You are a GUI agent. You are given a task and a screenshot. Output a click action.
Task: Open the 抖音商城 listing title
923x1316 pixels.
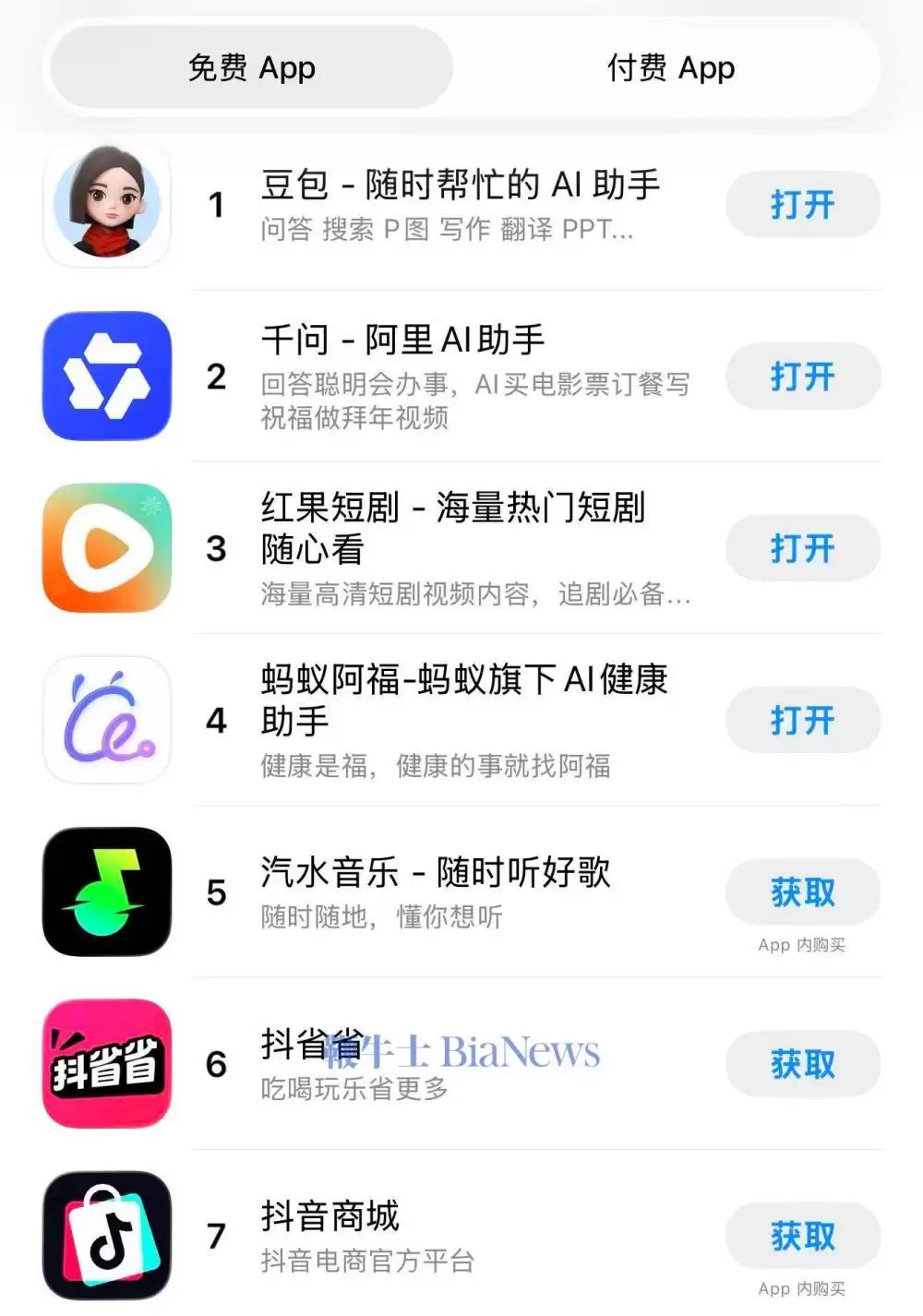(329, 1216)
